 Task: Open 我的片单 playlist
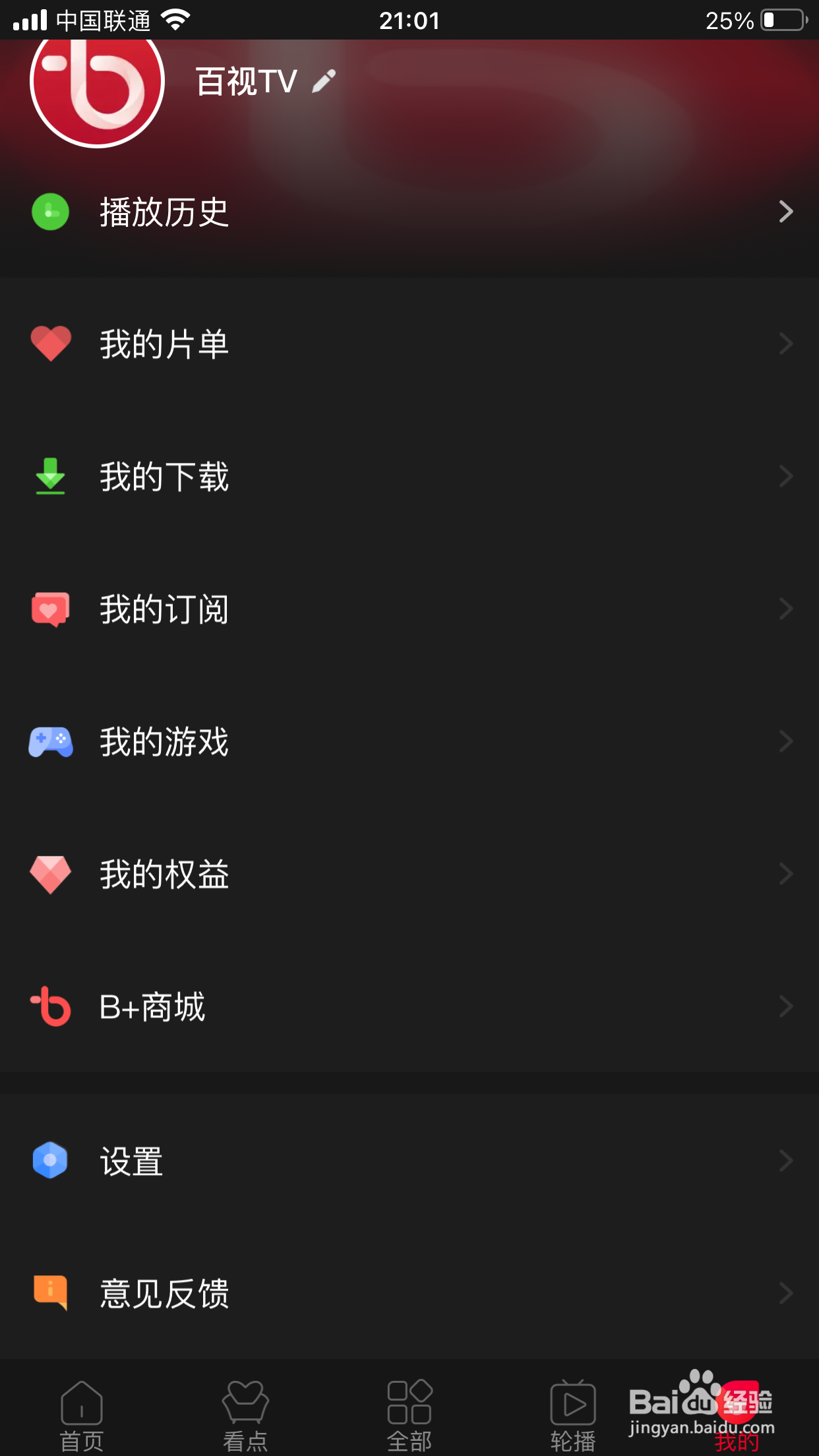point(409,344)
